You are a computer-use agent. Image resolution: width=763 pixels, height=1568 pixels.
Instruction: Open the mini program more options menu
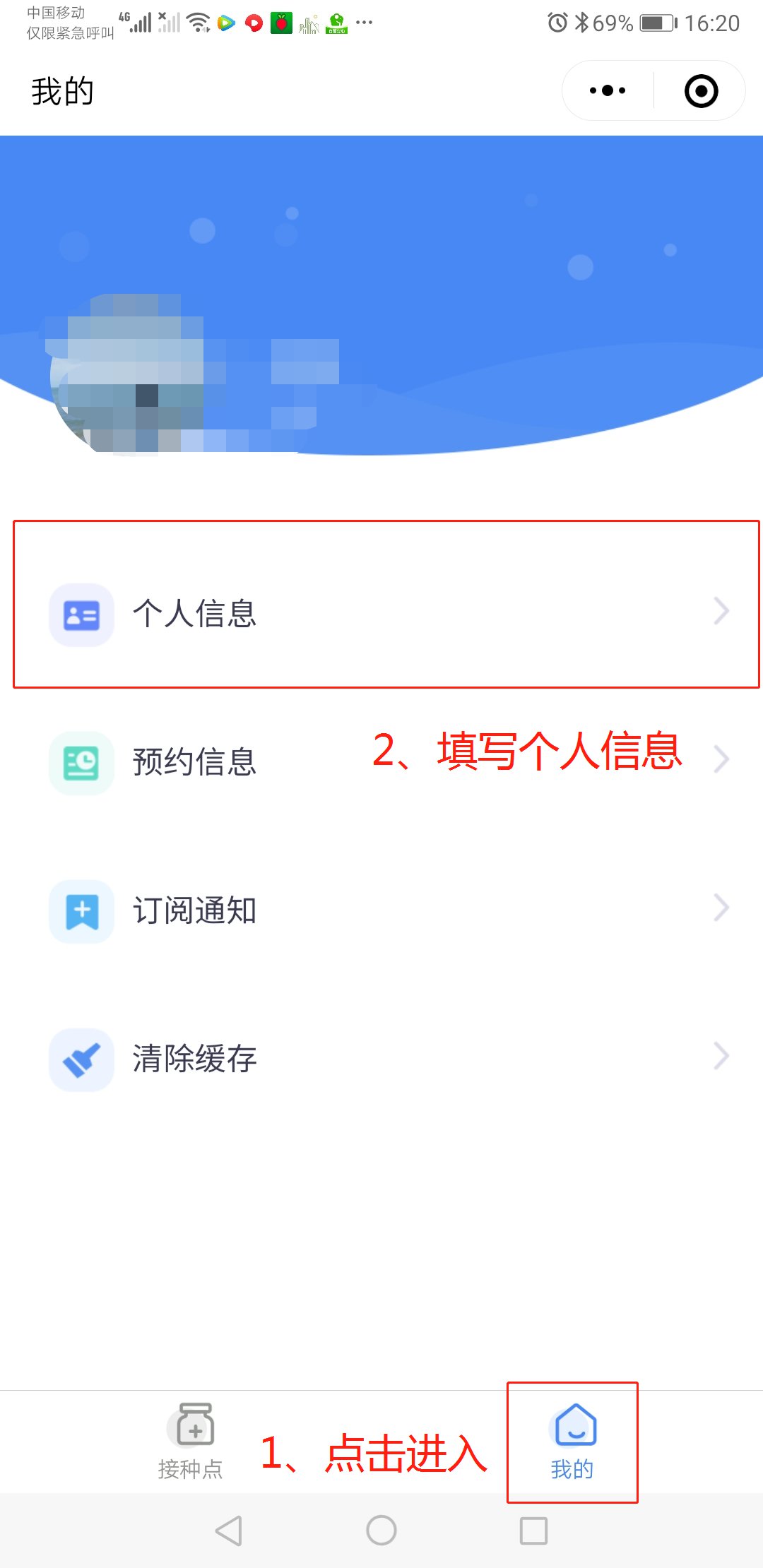pos(608,90)
